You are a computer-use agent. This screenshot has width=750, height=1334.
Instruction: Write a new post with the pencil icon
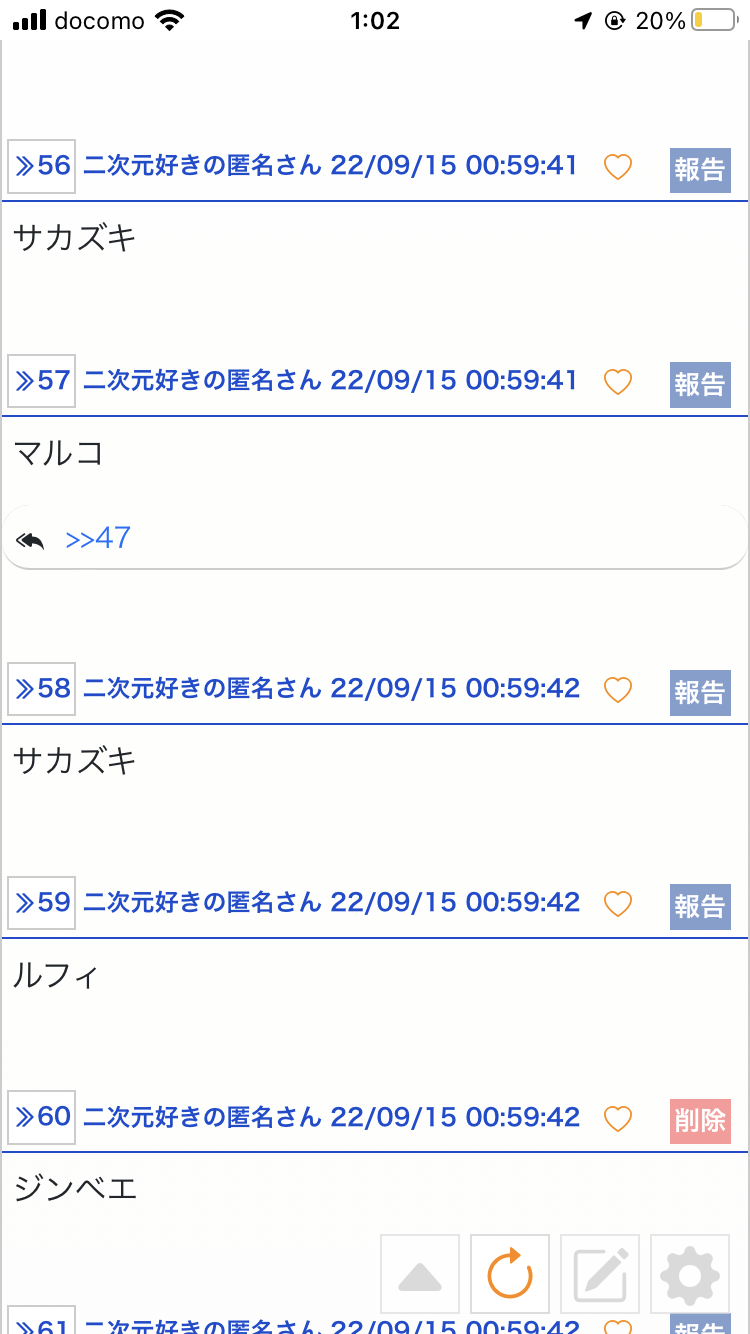coord(600,1274)
